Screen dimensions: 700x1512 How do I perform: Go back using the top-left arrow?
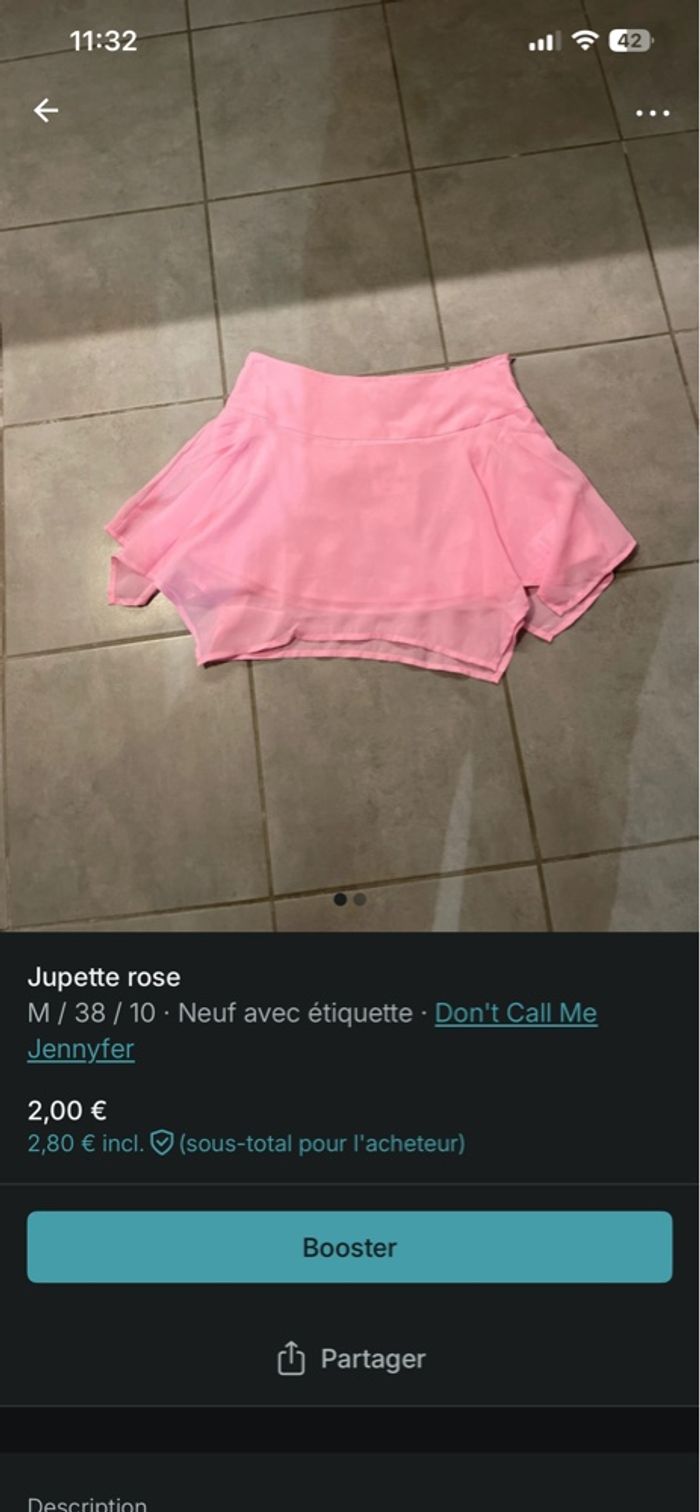pos(46,110)
